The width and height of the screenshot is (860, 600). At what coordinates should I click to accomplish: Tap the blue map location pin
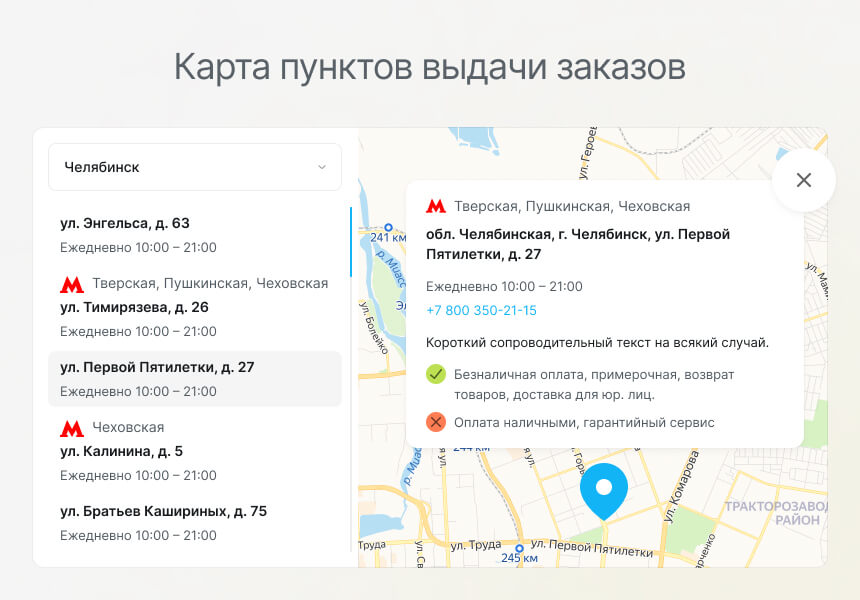[x=603, y=489]
